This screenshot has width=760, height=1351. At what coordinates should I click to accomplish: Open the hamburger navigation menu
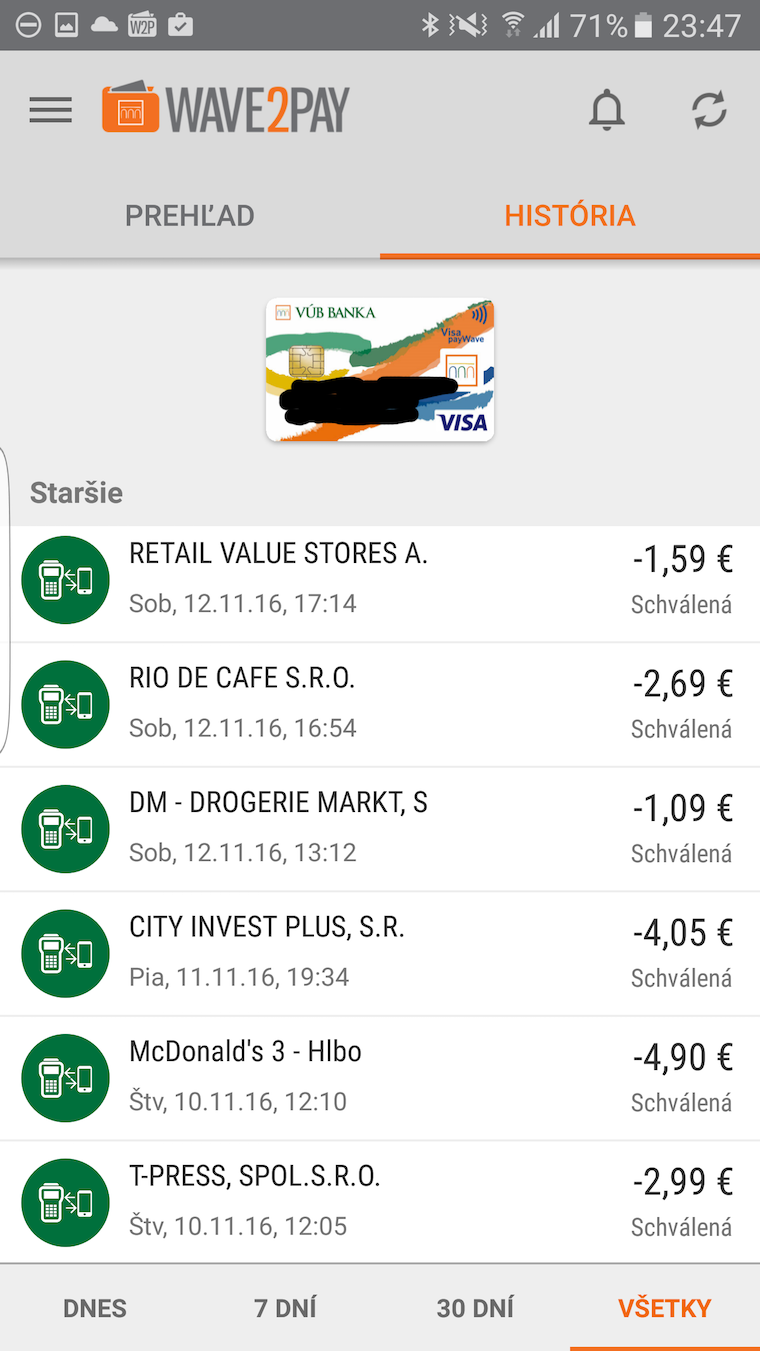[x=50, y=110]
